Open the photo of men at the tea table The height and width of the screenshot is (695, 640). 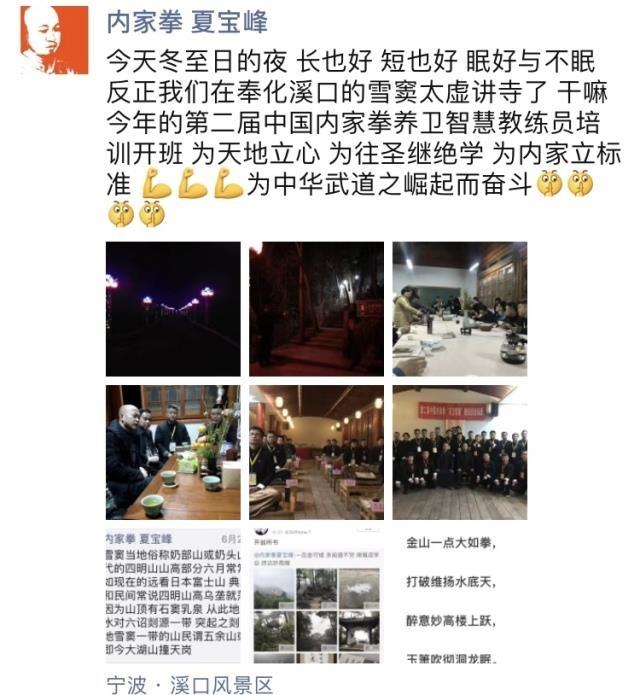[173, 452]
